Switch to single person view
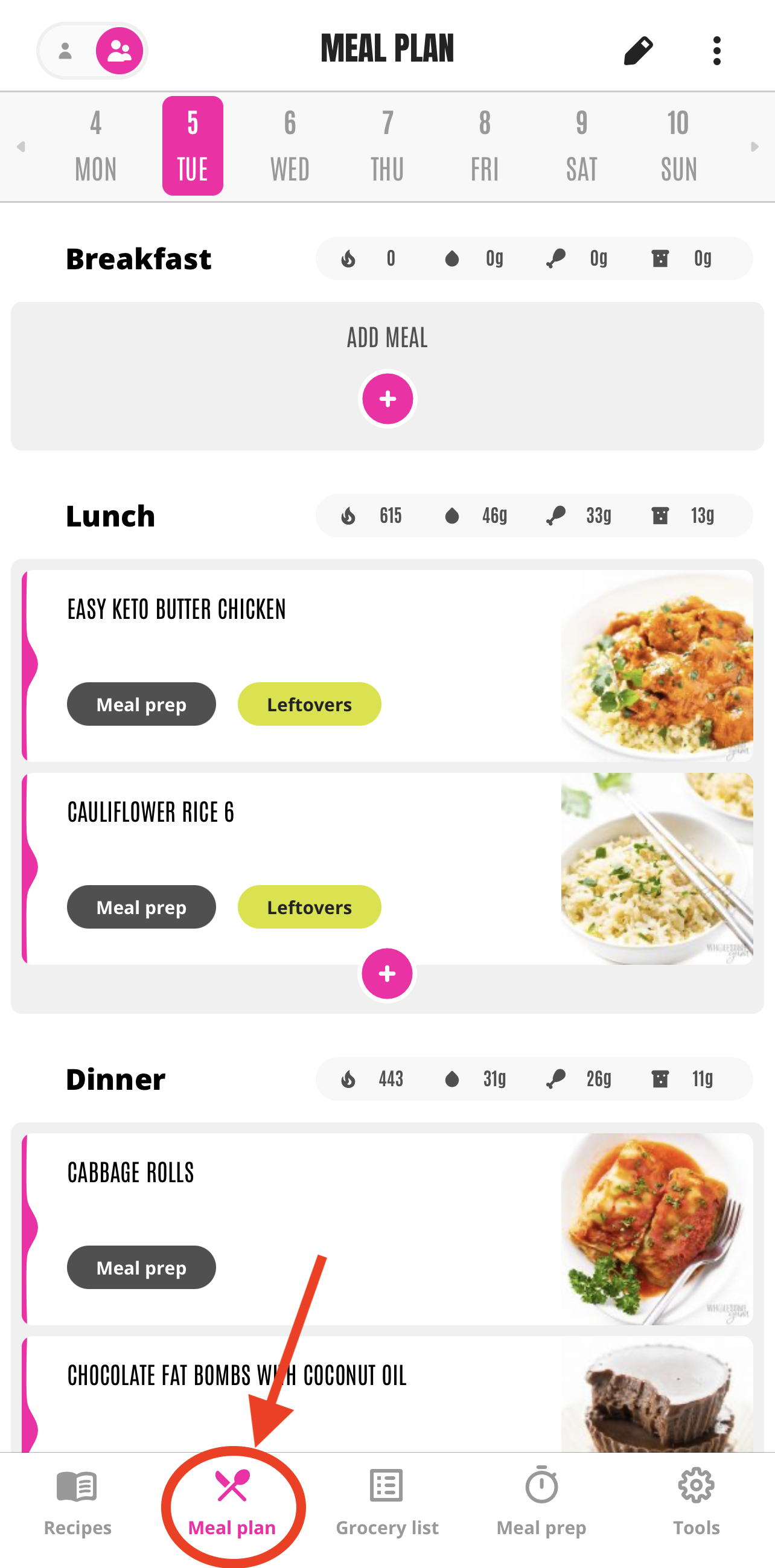 (66, 51)
